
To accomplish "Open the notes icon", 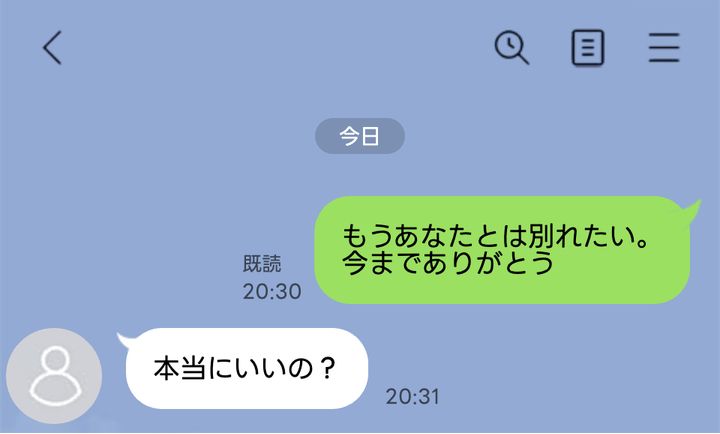I will click(x=588, y=47).
